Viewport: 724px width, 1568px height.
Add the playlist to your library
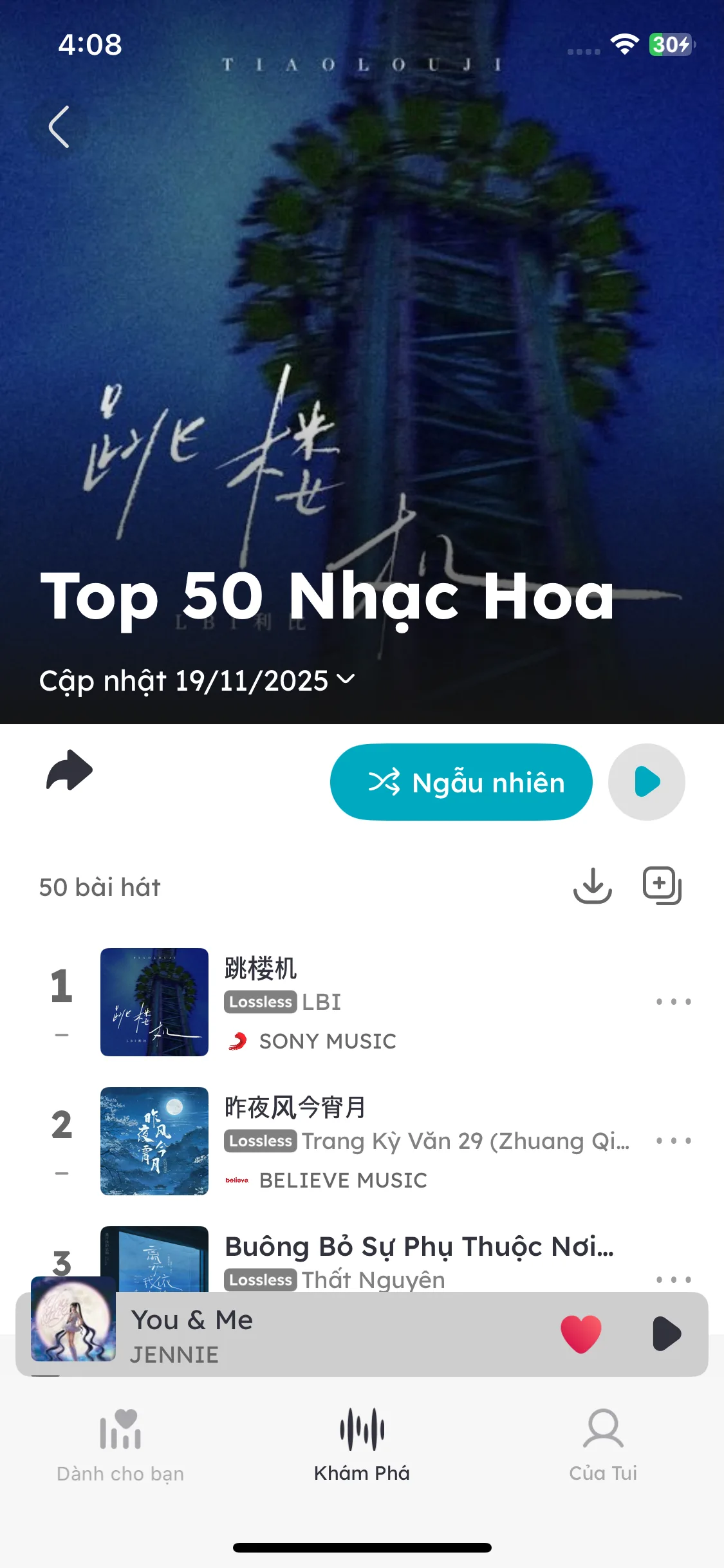pyautogui.click(x=662, y=886)
